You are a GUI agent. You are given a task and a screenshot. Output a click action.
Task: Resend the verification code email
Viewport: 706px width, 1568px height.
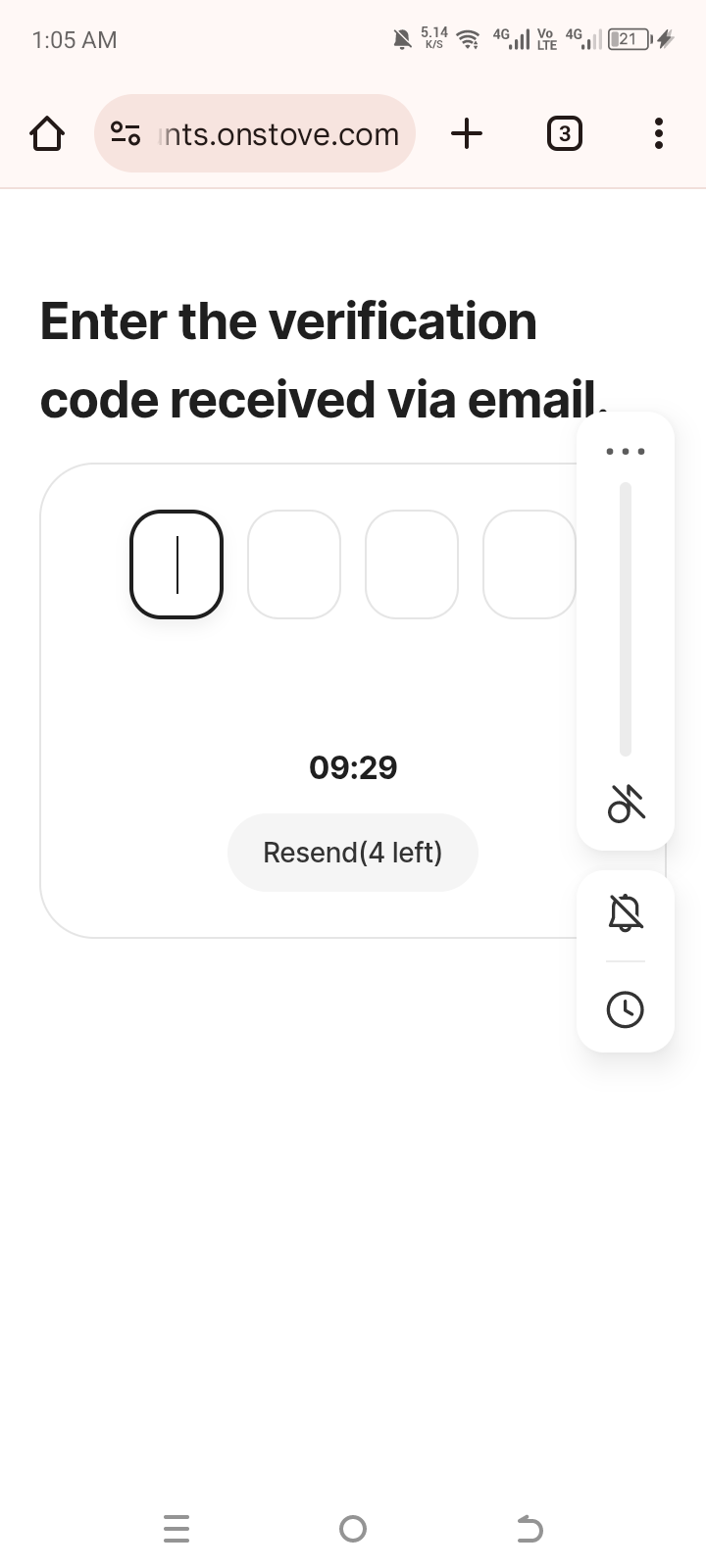pyautogui.click(x=353, y=853)
